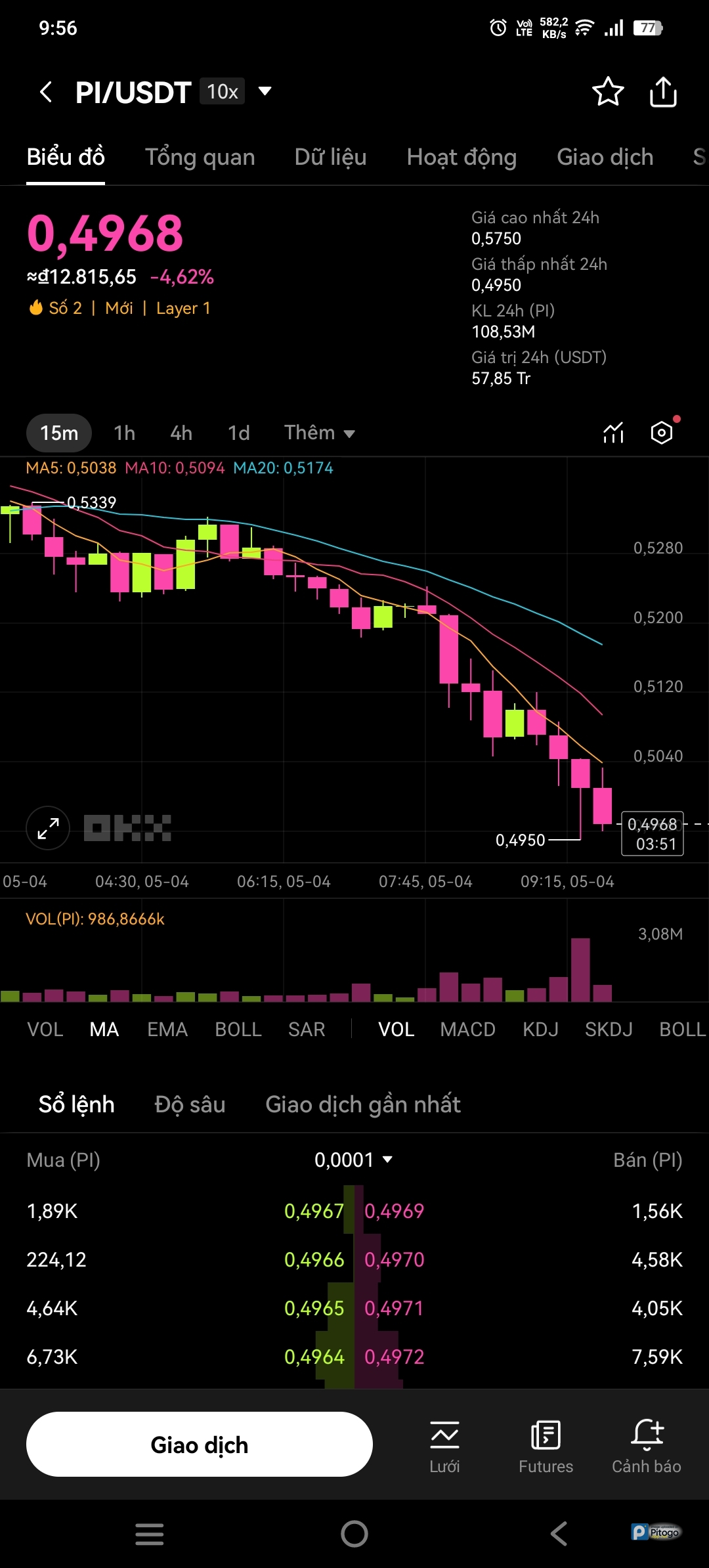The image size is (709, 1568).
Task: Change the chart interval to 1d
Action: (238, 433)
